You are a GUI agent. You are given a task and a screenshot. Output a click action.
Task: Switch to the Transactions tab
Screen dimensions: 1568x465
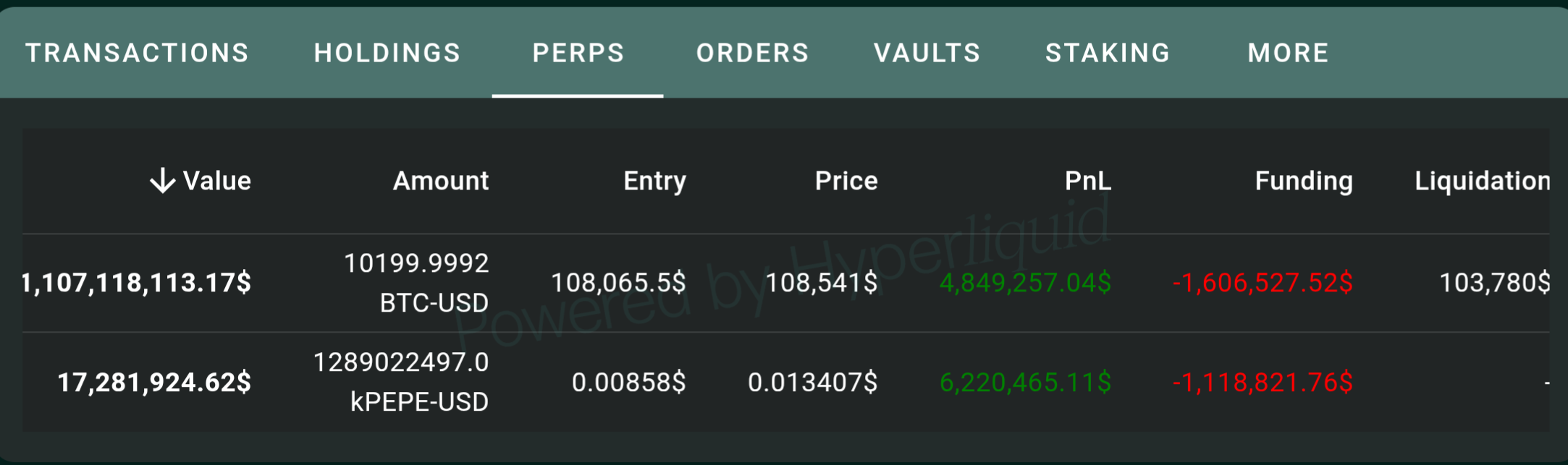click(x=137, y=53)
